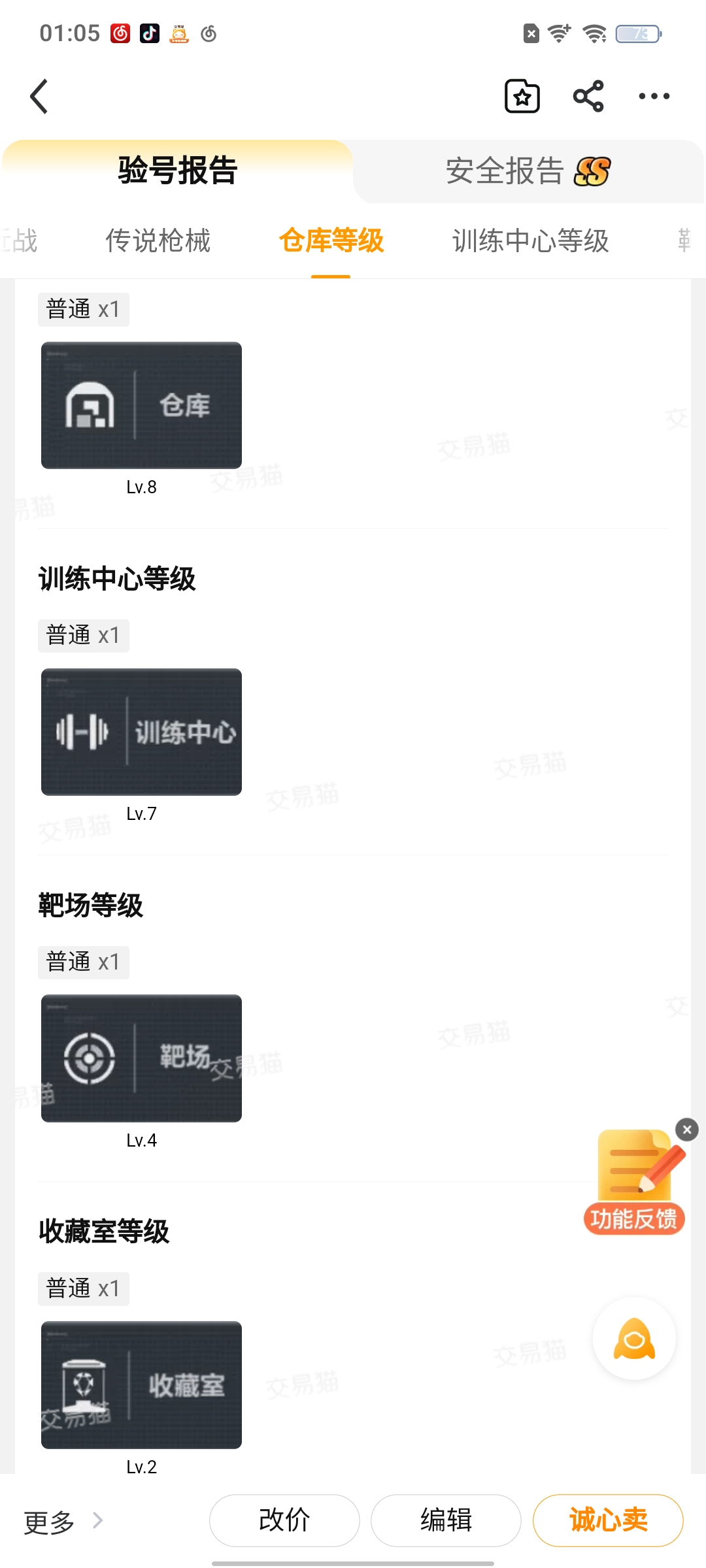
Task: Open the 收藏室 Lv.2 image
Action: click(141, 1385)
